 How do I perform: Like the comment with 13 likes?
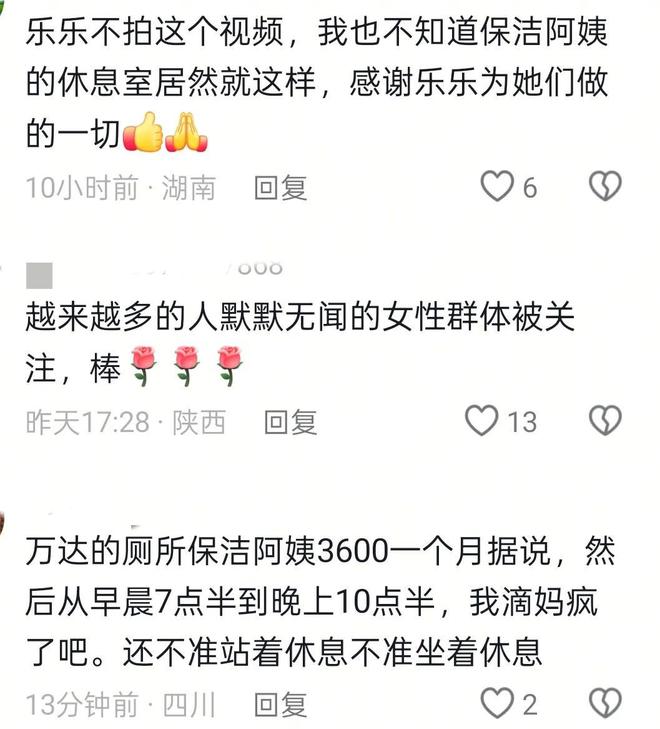pos(483,421)
